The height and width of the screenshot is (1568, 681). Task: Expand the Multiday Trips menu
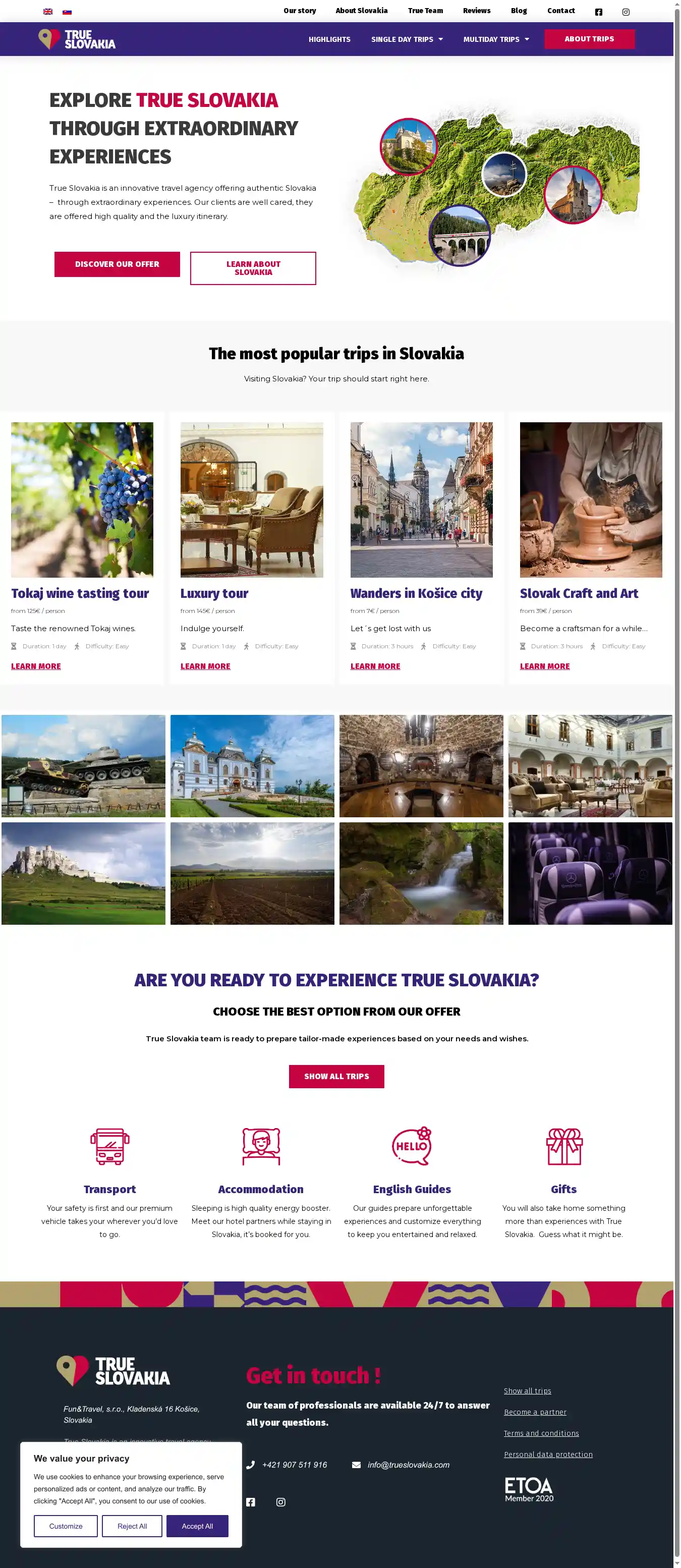pyautogui.click(x=495, y=39)
